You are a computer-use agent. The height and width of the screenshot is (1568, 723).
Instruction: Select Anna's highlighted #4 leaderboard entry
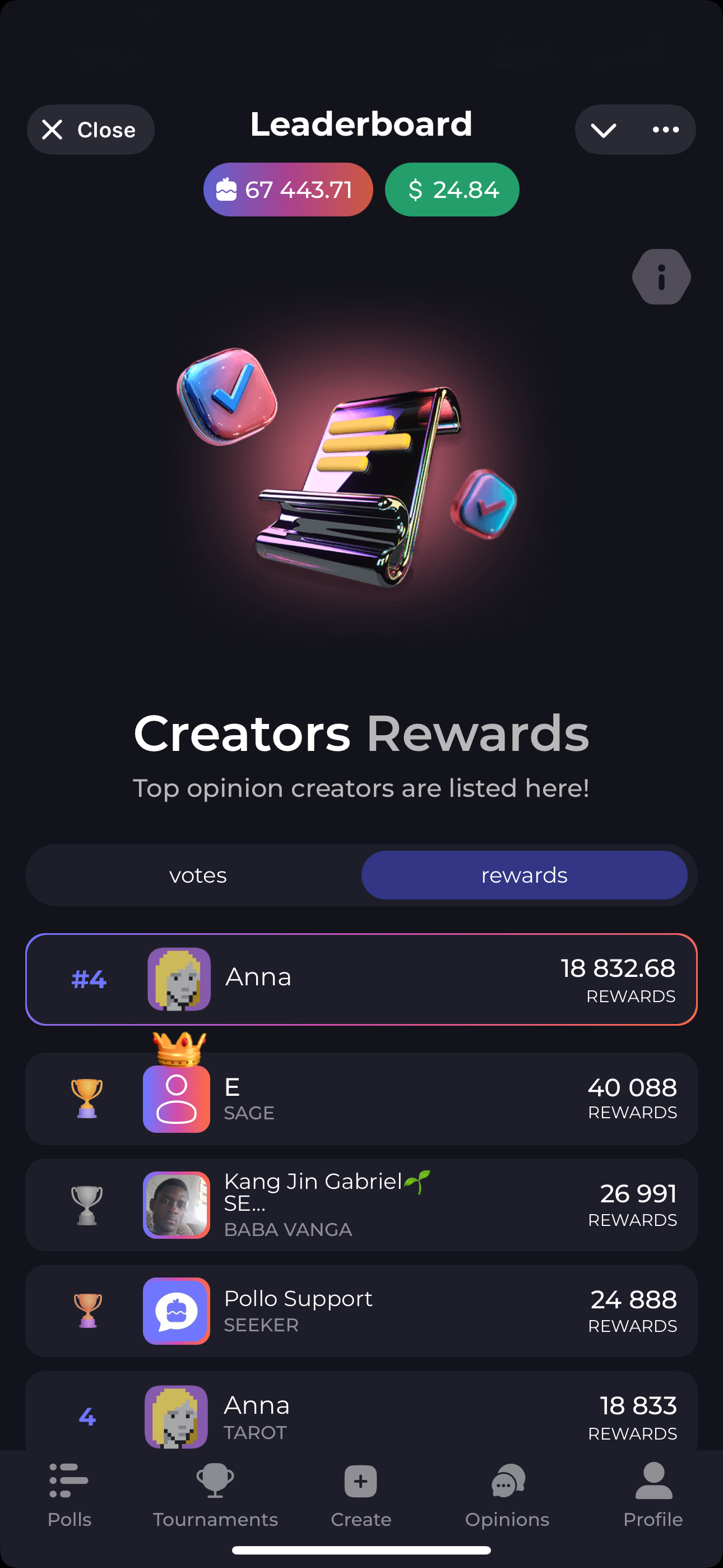click(361, 980)
